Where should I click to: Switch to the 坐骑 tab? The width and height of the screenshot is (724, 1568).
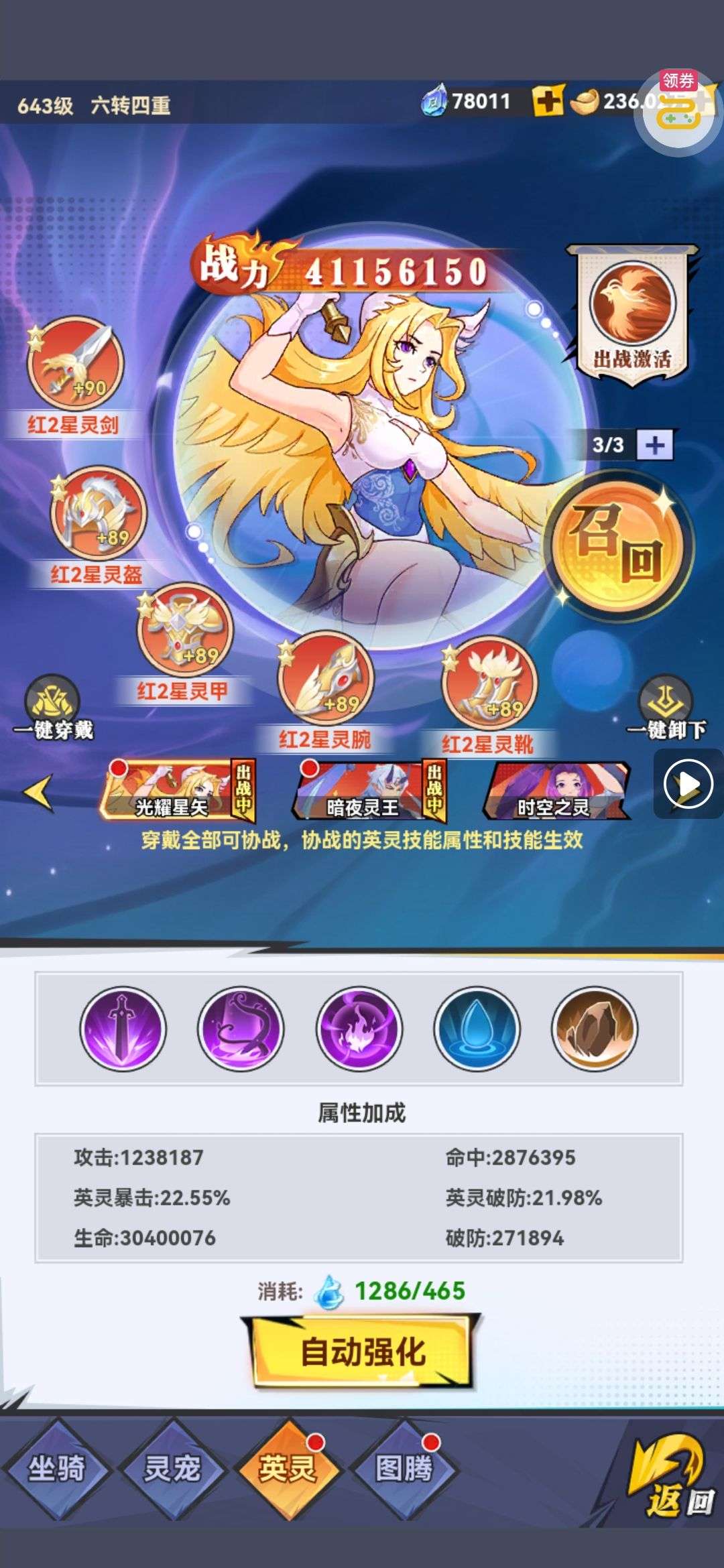(x=56, y=1469)
